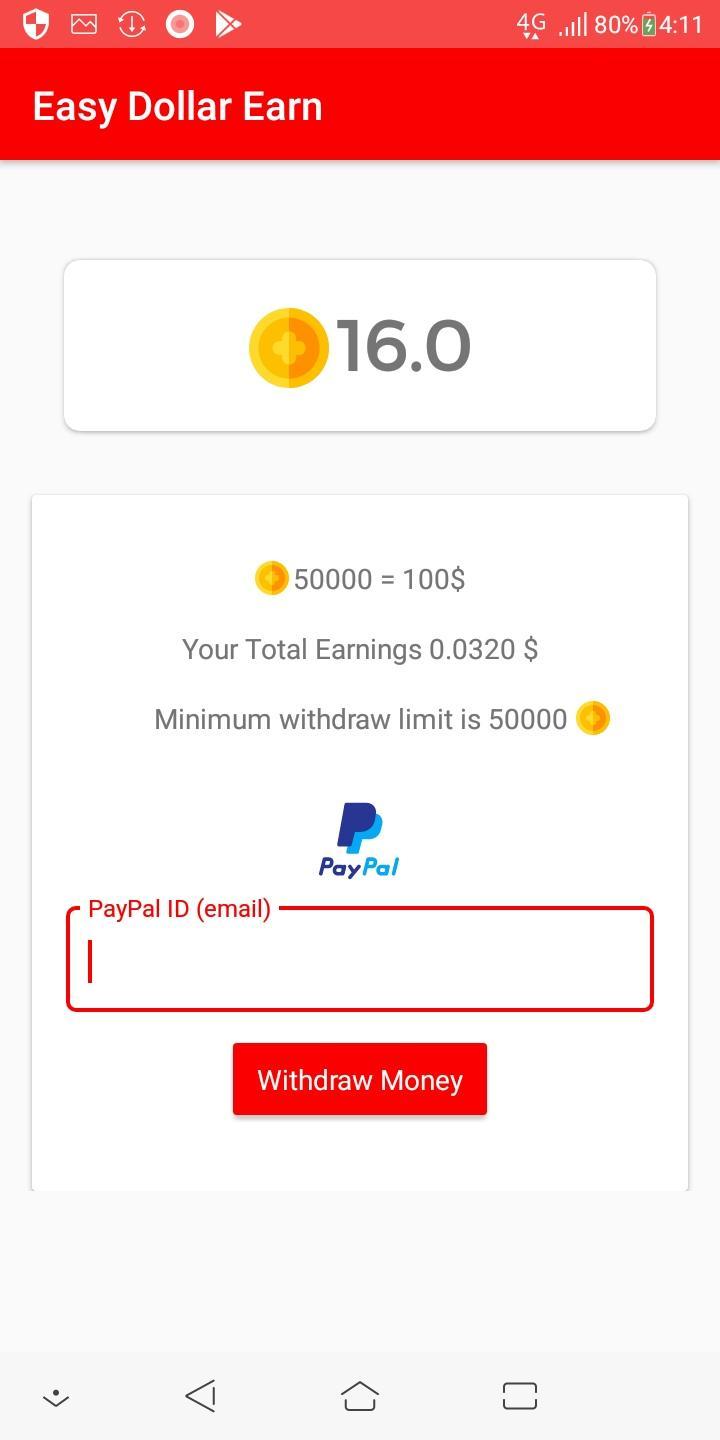Image resolution: width=720 pixels, height=1440 pixels.
Task: Go to the home screen
Action: tap(360, 1396)
